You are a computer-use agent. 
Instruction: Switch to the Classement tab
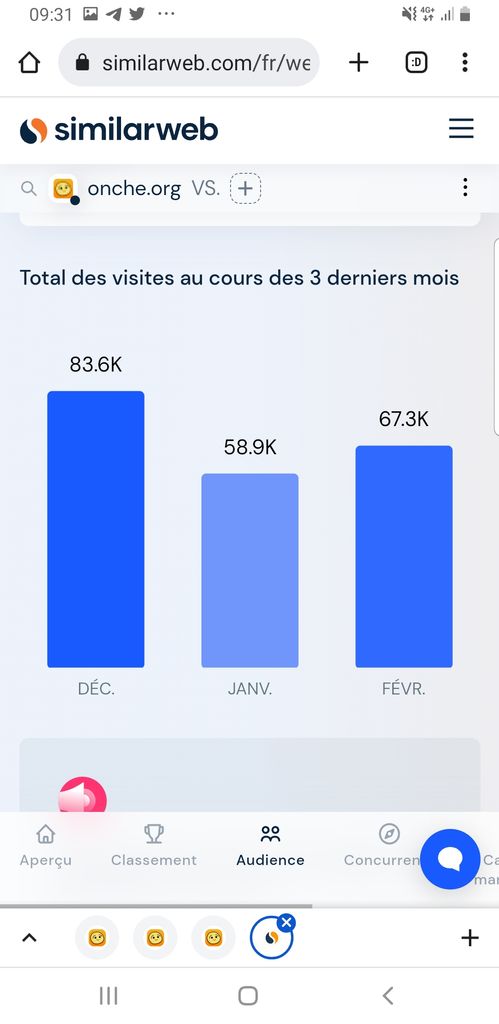pyautogui.click(x=153, y=845)
